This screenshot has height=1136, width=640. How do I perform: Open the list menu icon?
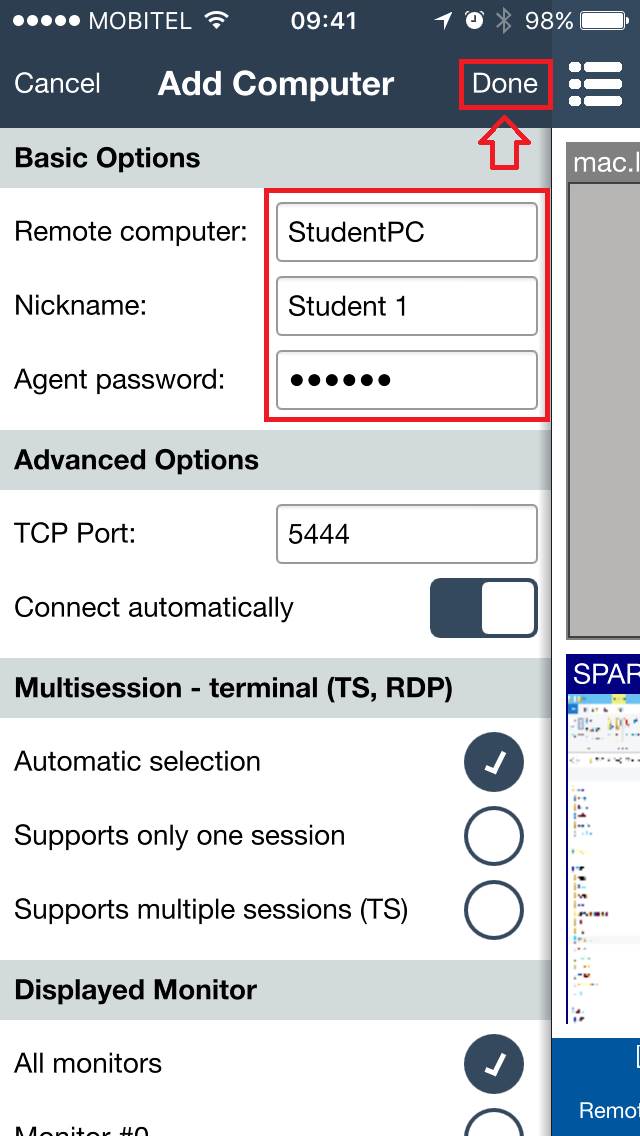595,84
